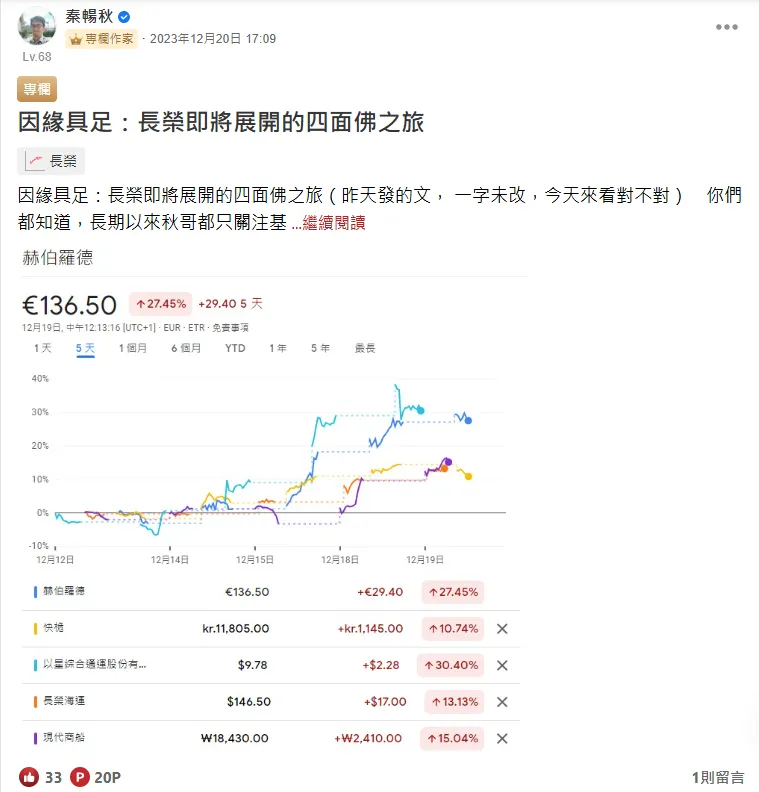Tap the 專欄 category tag
Image resolution: width=759 pixels, height=792 pixels.
click(37, 90)
